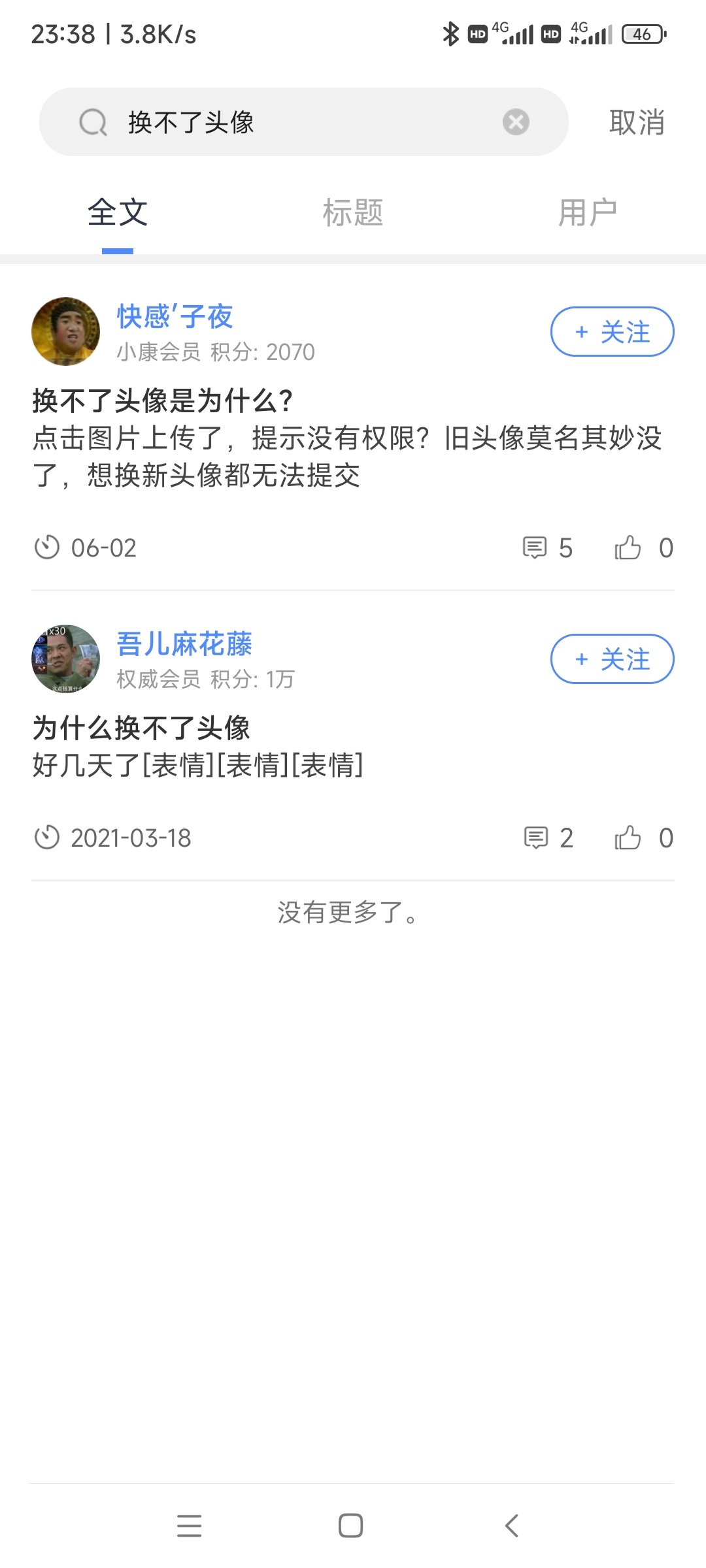Open comments on 为什么换不了头像 post
The image size is (706, 1568).
[536, 838]
